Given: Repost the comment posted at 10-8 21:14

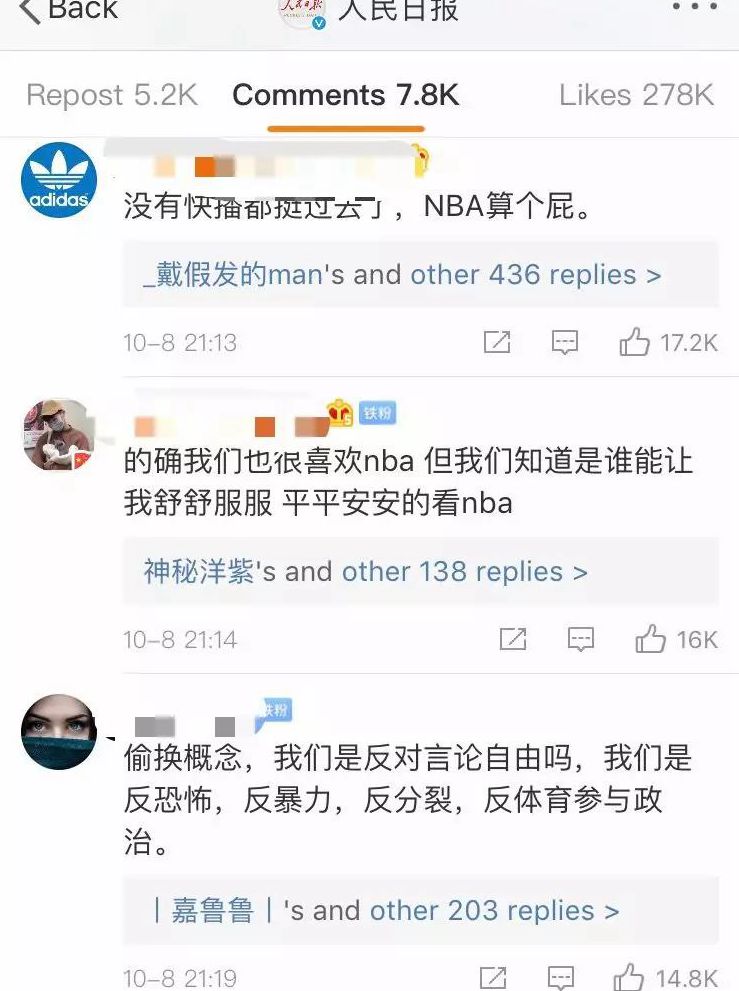Looking at the screenshot, I should 513,639.
